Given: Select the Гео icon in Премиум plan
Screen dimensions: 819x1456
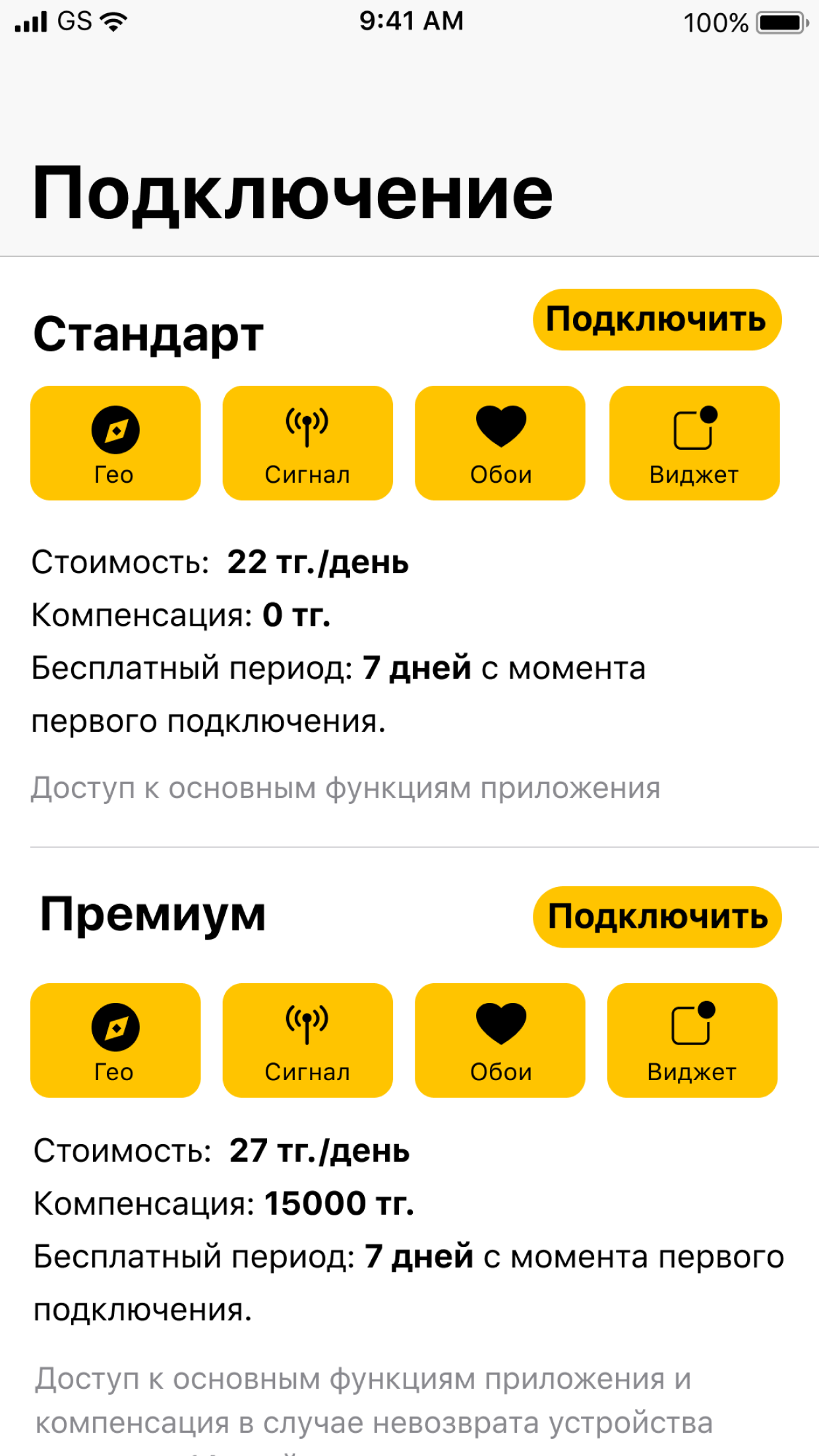Looking at the screenshot, I should (115, 1027).
